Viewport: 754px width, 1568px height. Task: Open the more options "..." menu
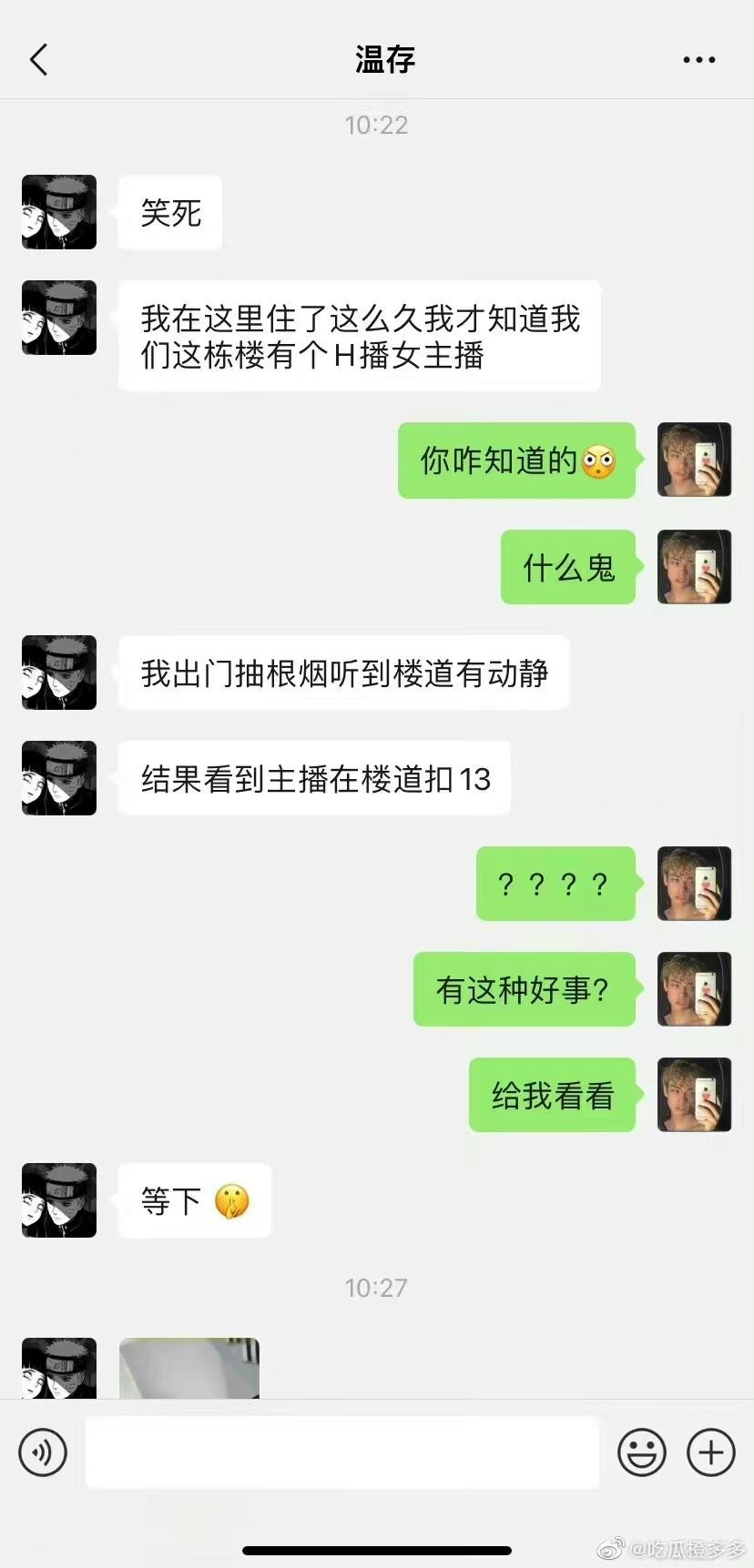698,58
